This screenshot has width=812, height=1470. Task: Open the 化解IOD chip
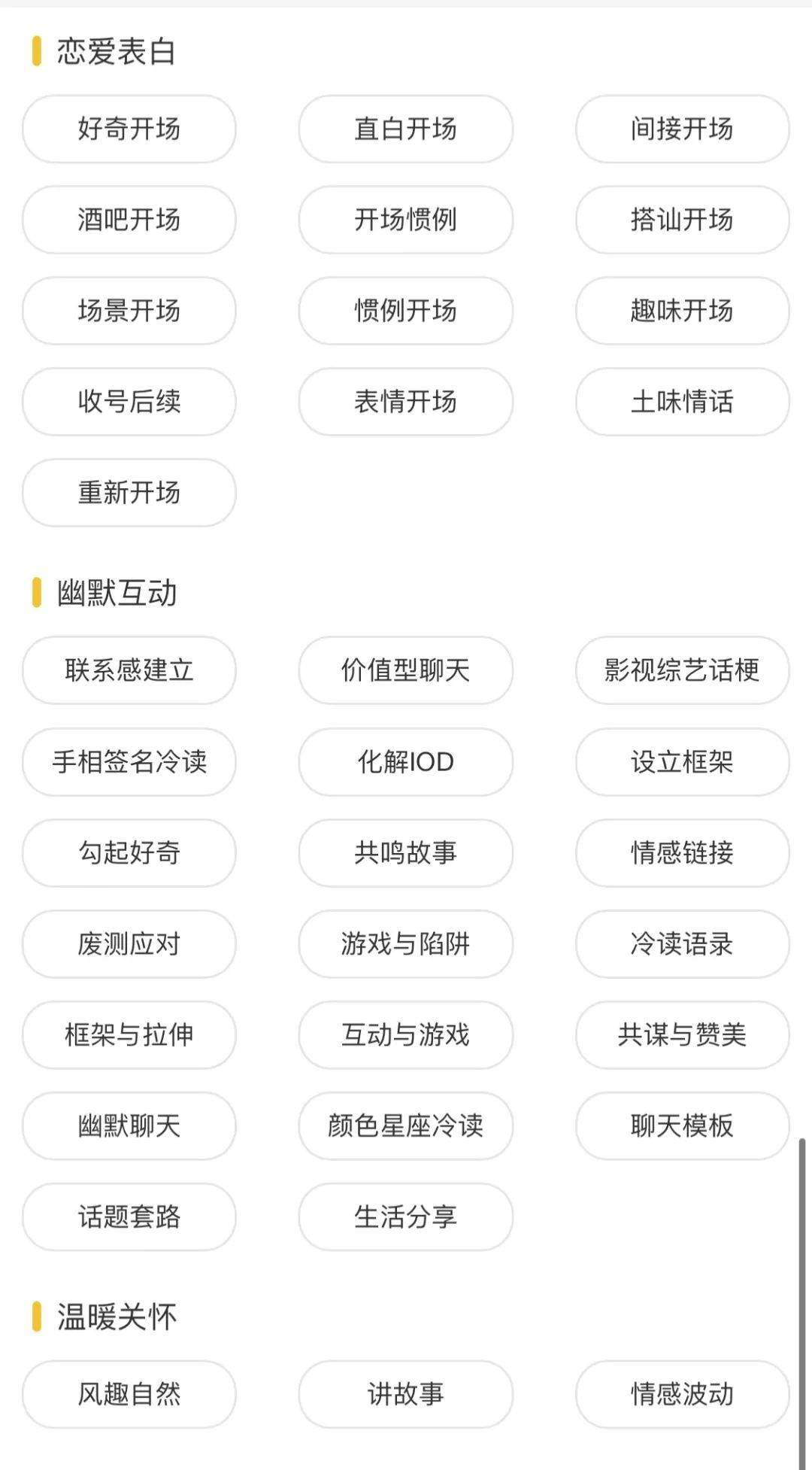(406, 762)
